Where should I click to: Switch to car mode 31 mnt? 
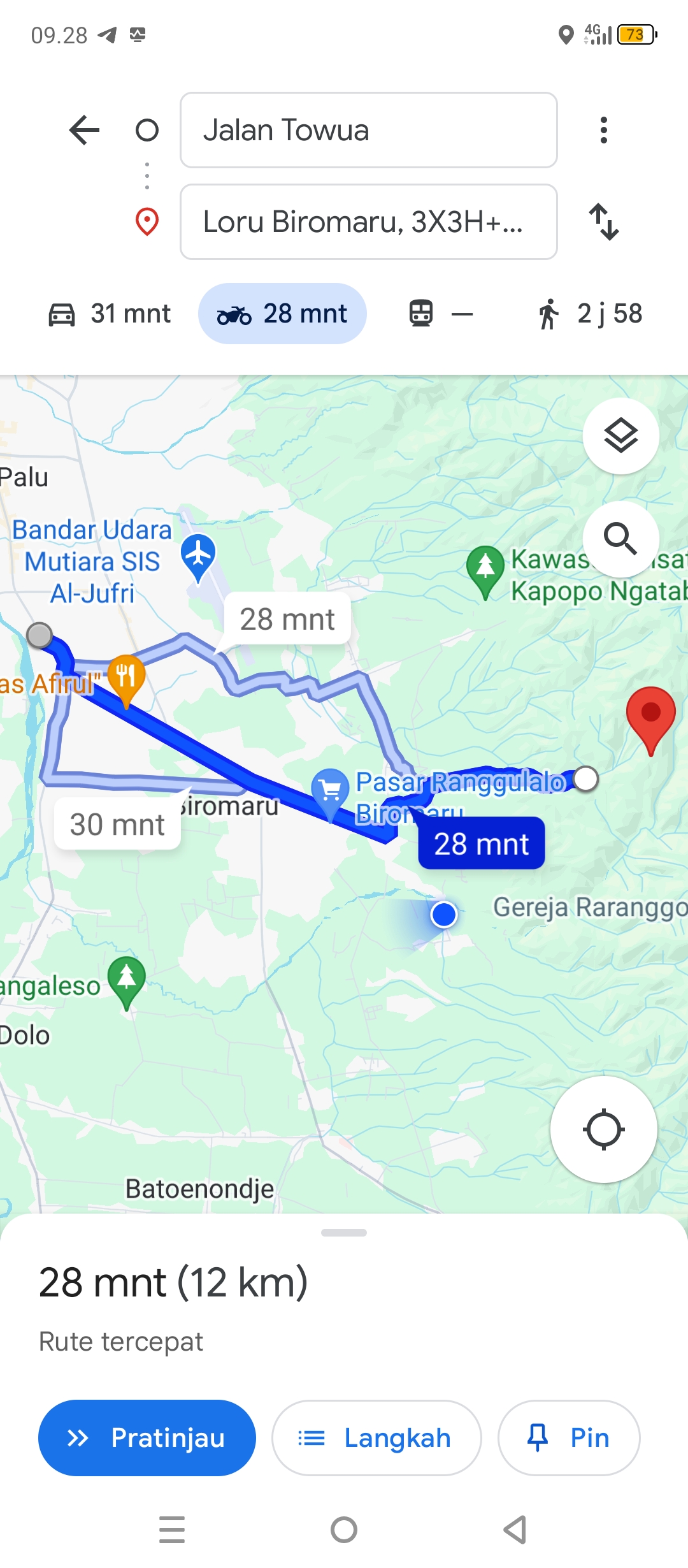point(110,314)
